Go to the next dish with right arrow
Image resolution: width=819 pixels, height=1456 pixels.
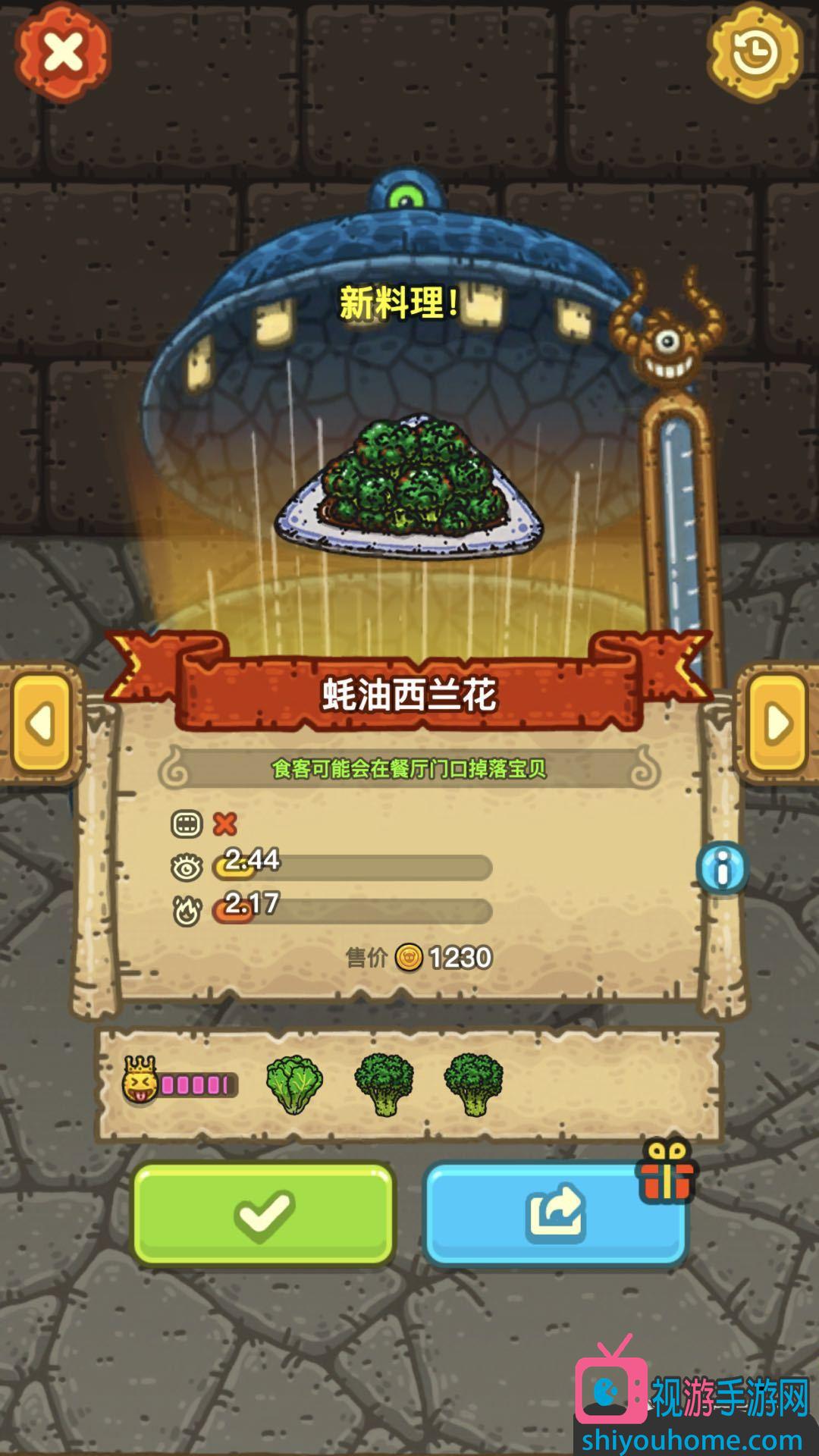(777, 723)
